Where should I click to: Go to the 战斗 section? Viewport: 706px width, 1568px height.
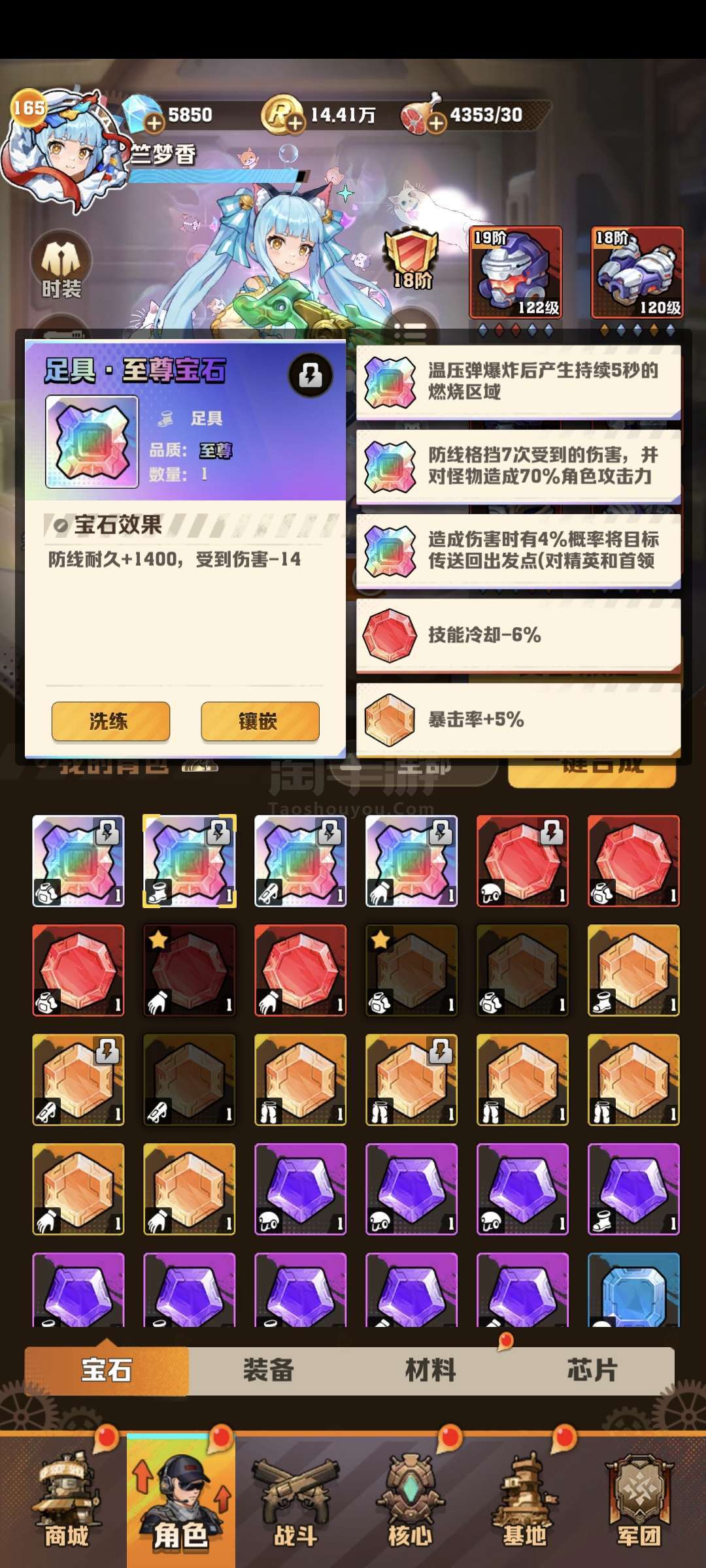point(295,1501)
